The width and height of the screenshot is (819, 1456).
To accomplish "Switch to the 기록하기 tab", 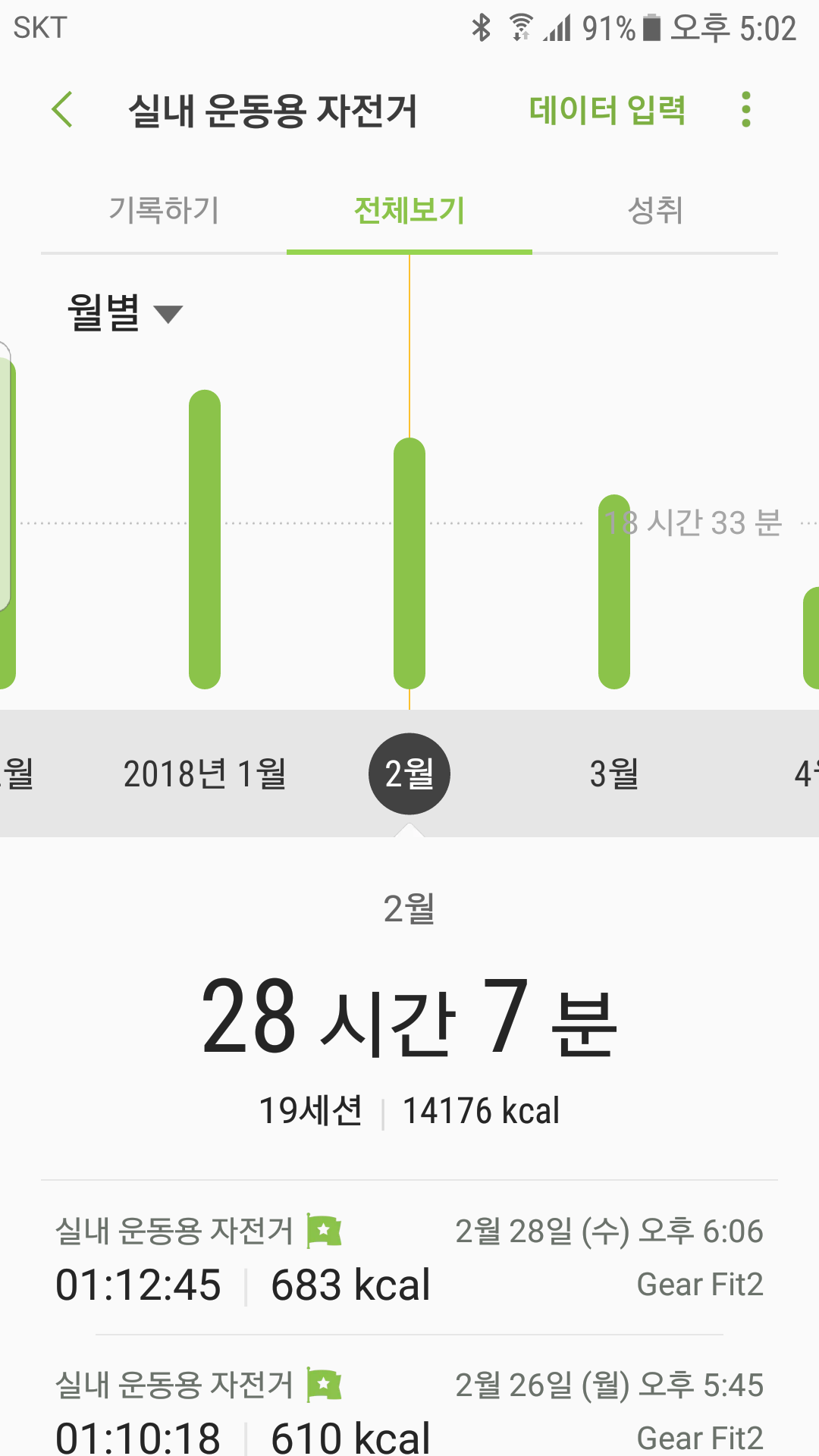I will point(164,210).
